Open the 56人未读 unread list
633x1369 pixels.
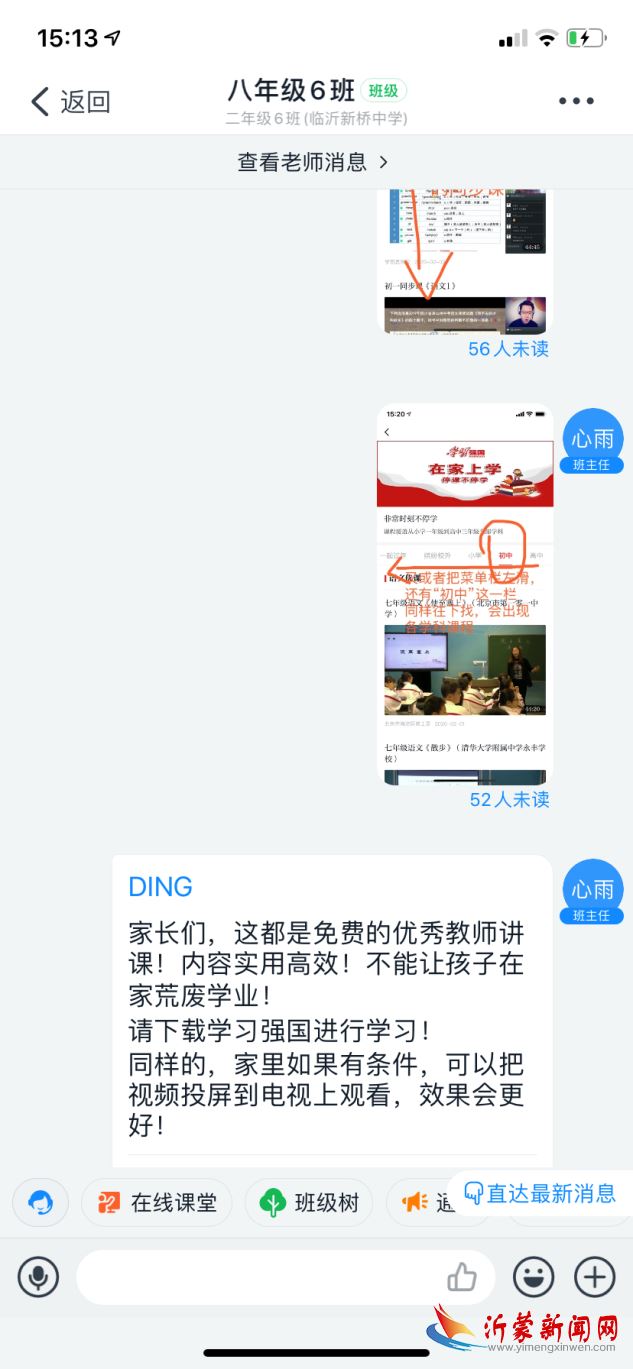tap(508, 349)
